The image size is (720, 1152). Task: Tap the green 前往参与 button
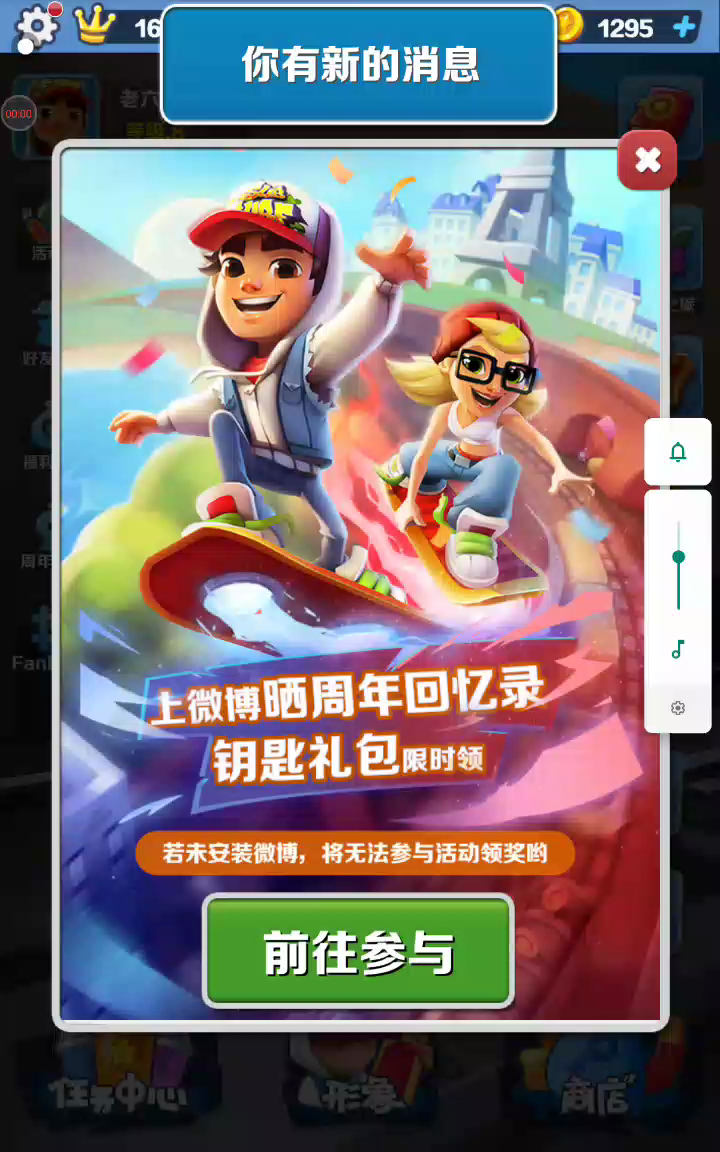(x=359, y=950)
